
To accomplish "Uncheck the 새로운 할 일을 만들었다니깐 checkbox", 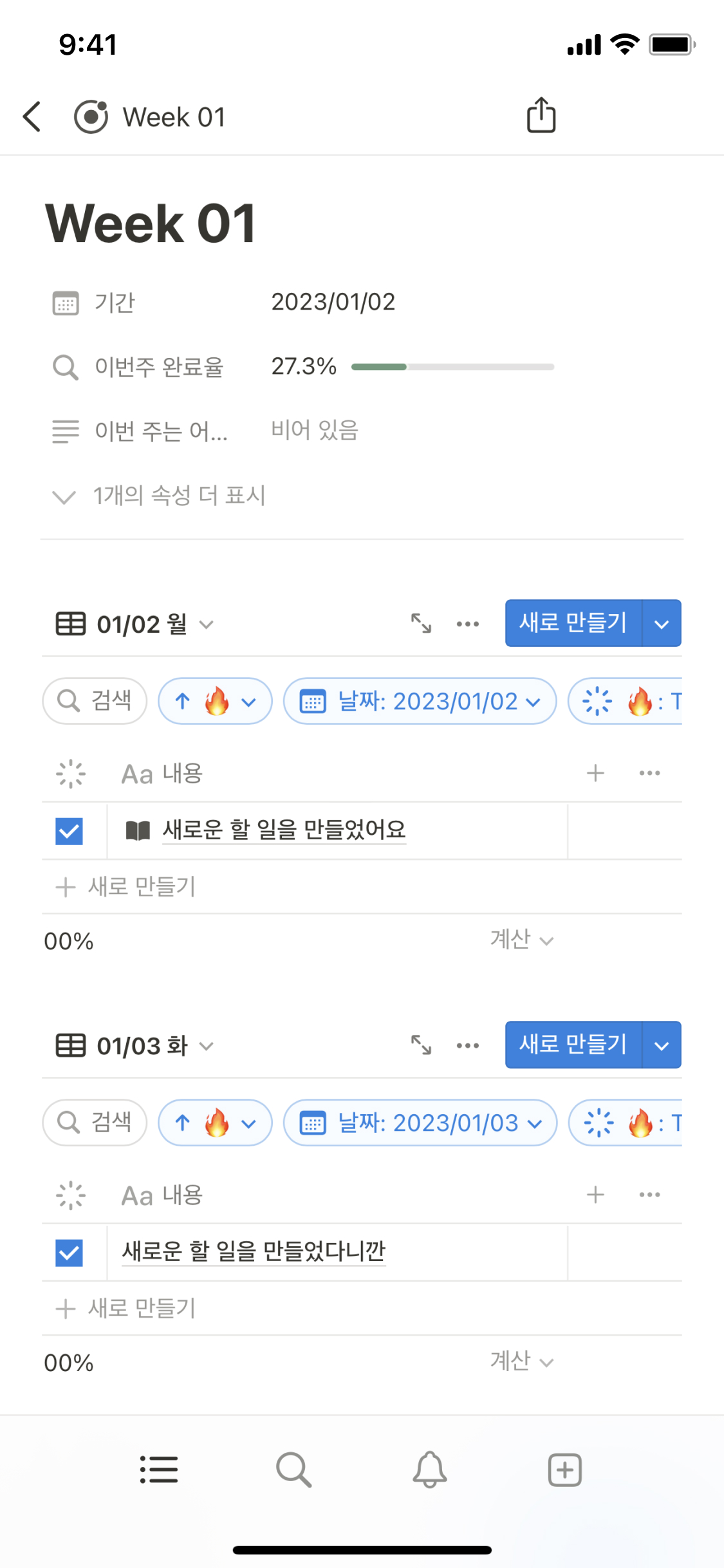I will (x=70, y=1253).
